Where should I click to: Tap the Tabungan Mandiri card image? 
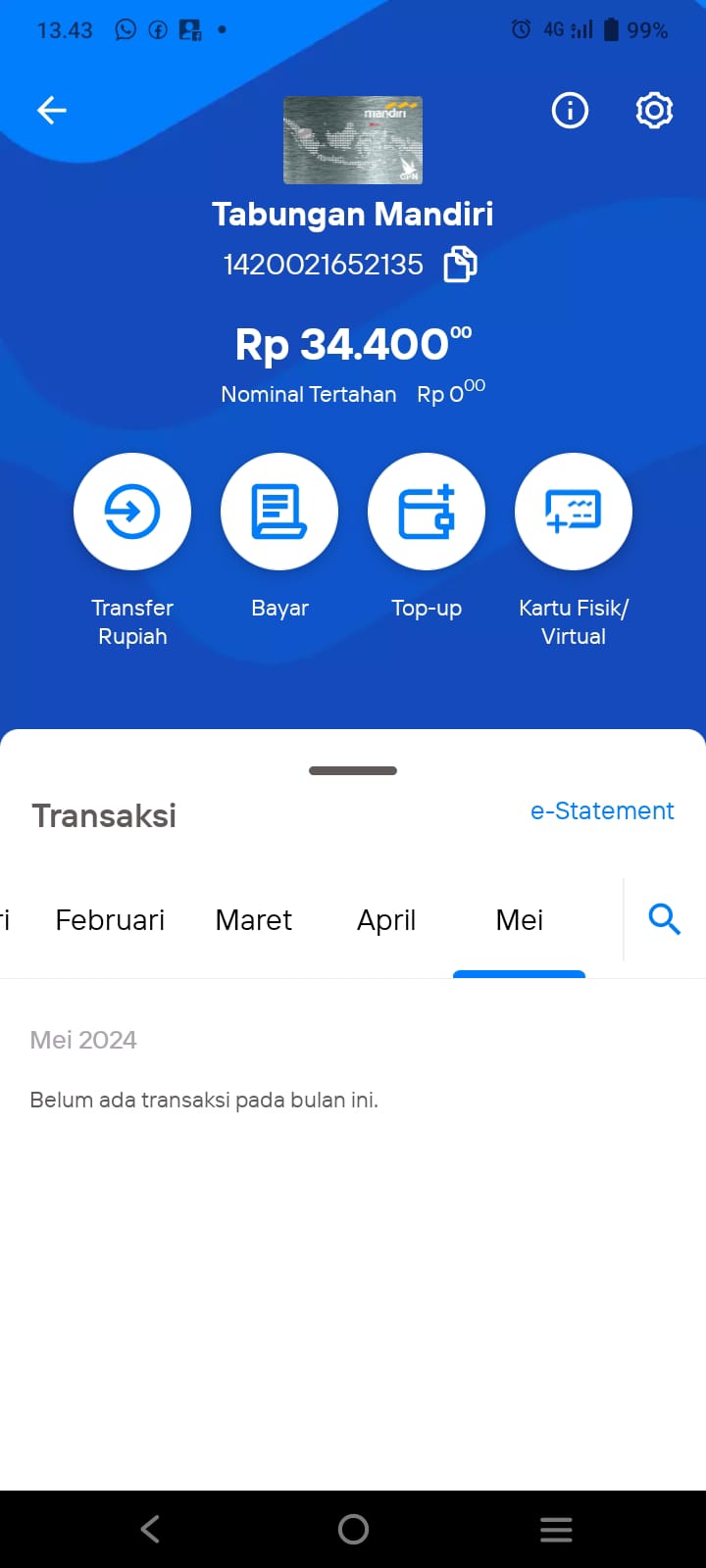[x=353, y=140]
